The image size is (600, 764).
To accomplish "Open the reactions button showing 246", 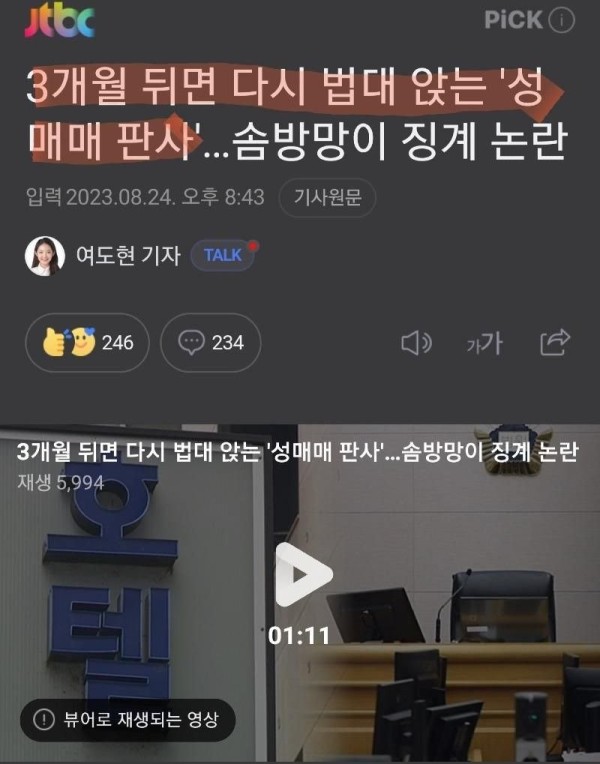I will pyautogui.click(x=87, y=343).
